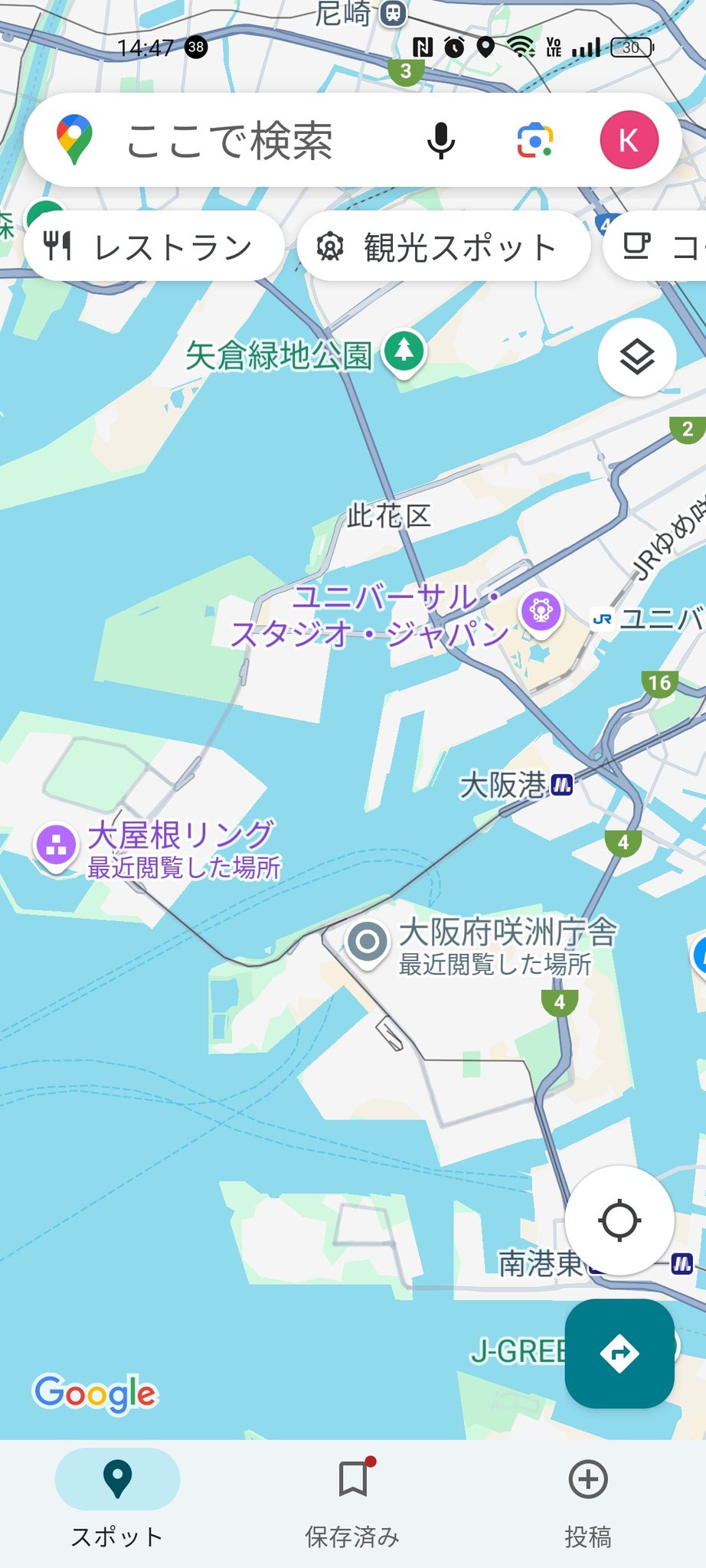This screenshot has height=1568, width=706.
Task: Open the account profile avatar K
Action: tap(629, 141)
